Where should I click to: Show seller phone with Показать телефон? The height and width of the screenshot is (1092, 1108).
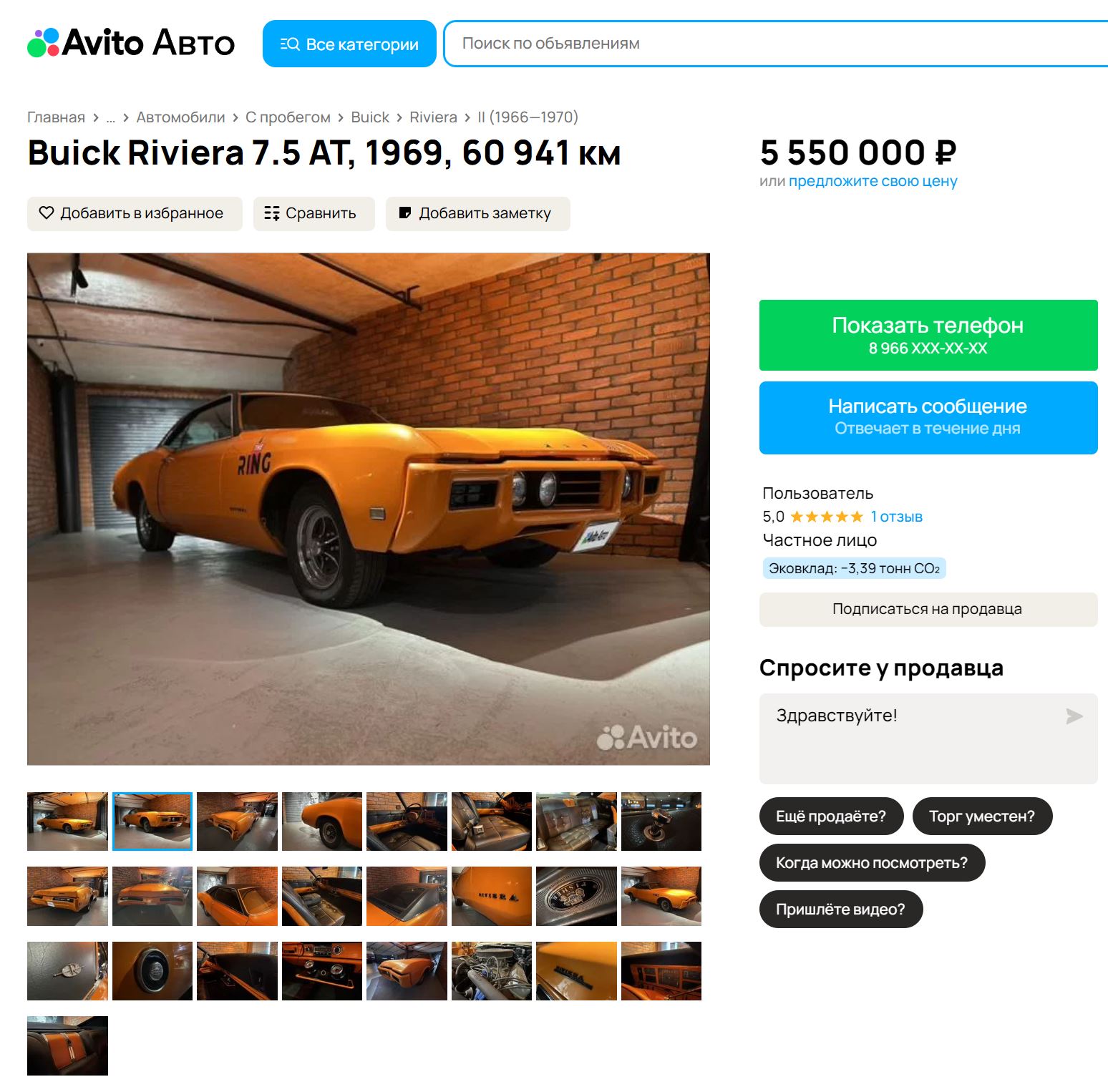928,335
